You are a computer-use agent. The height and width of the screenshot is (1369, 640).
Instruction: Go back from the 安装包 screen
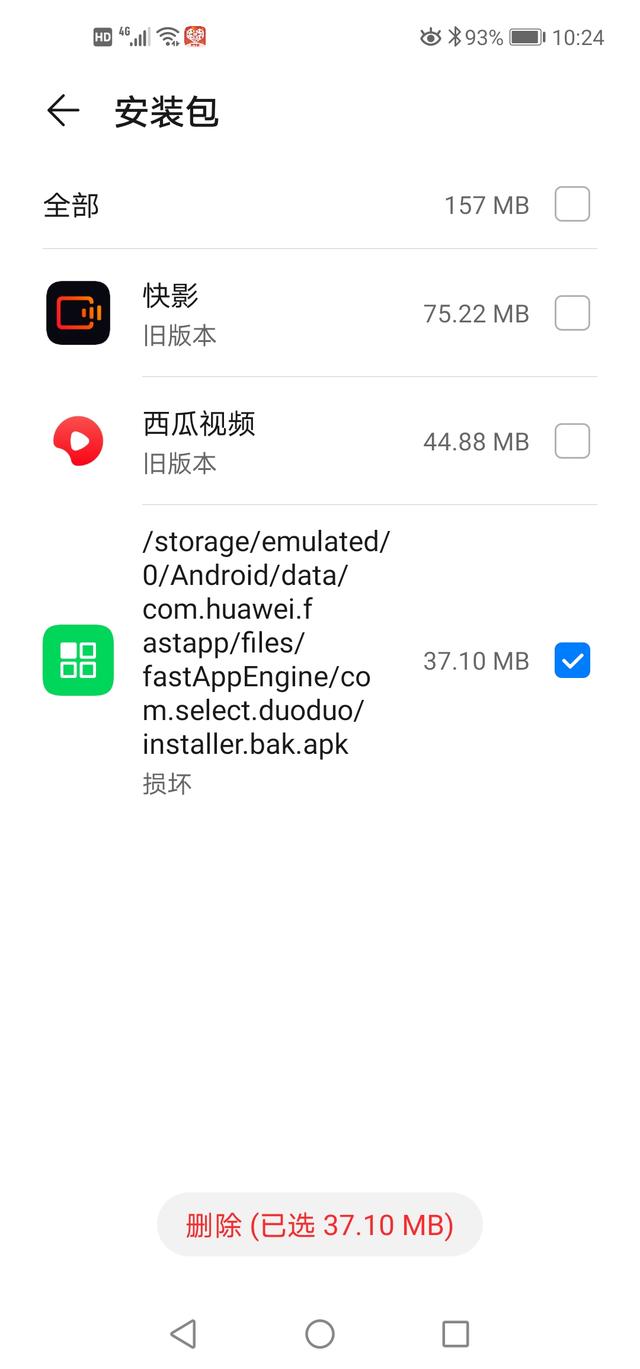[63, 111]
